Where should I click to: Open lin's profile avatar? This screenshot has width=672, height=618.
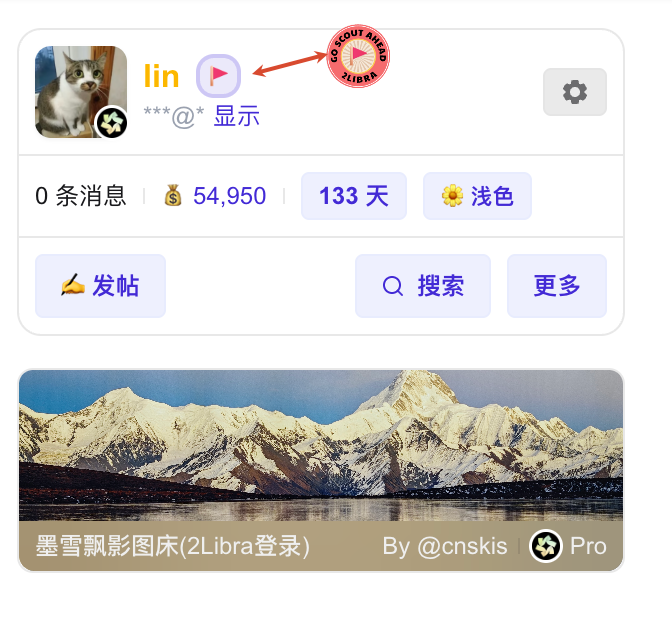pos(80,92)
